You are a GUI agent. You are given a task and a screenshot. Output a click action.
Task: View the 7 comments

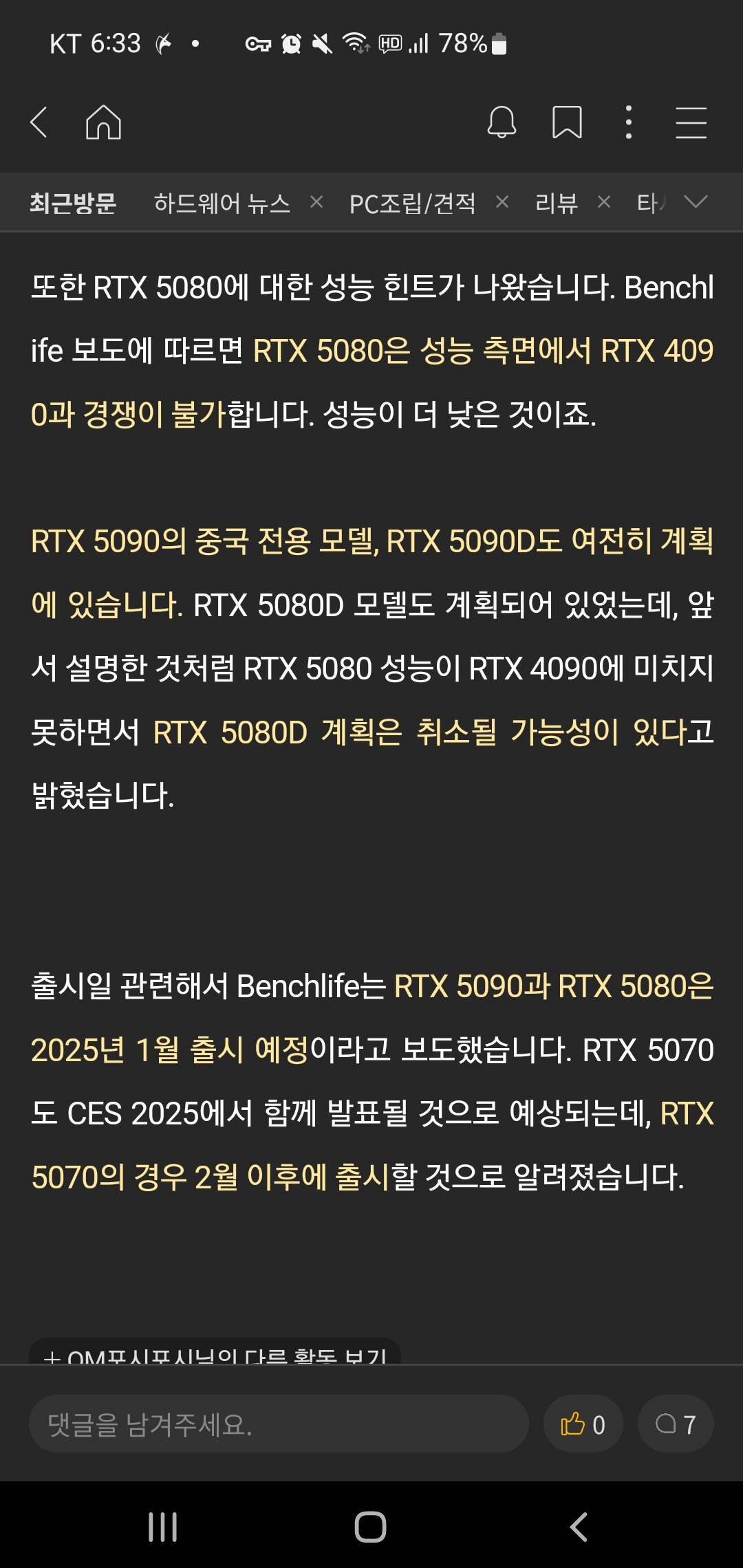(675, 1424)
